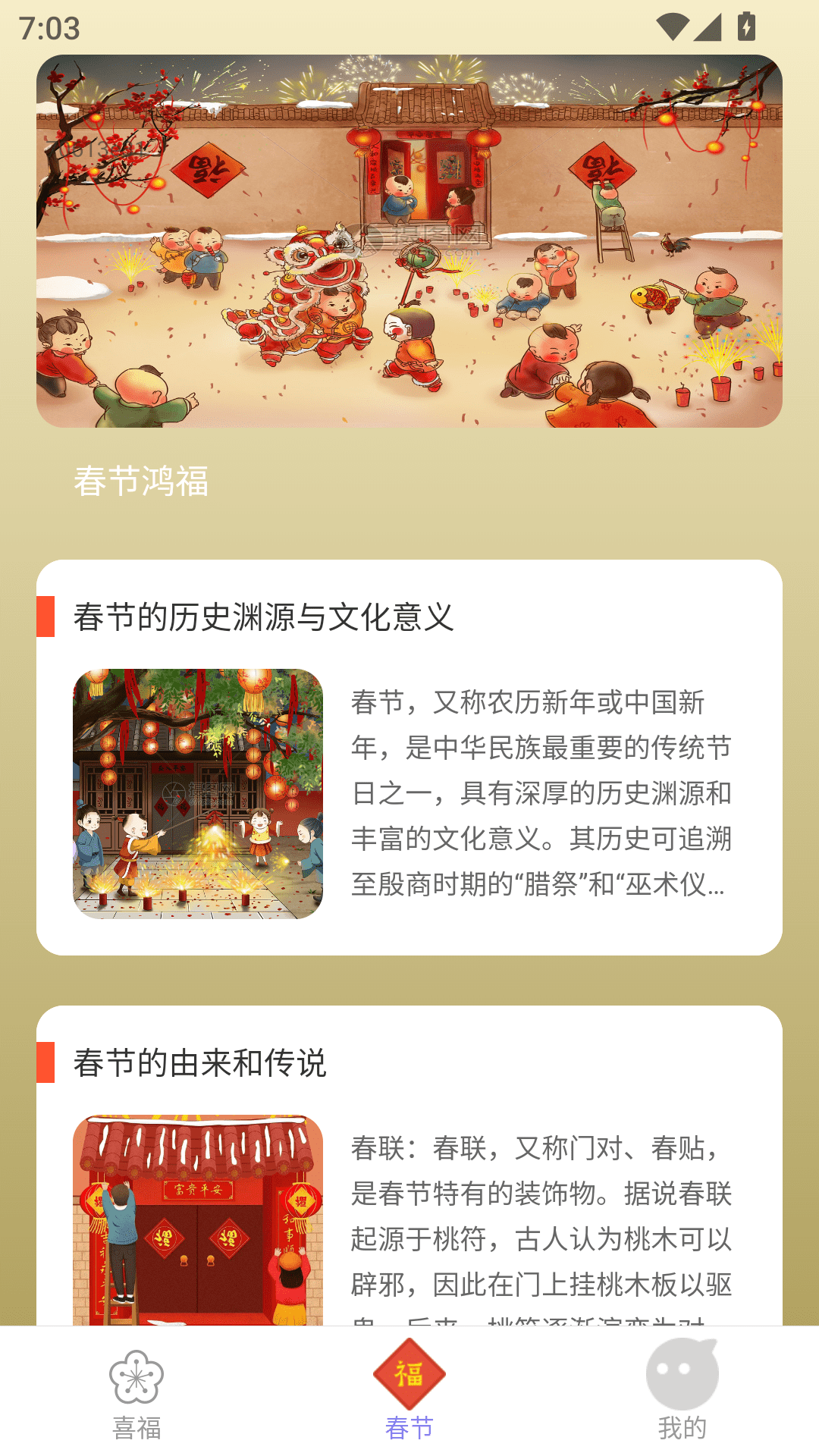Click the battery icon in the status bar
The height and width of the screenshot is (1456, 819).
[745, 27]
